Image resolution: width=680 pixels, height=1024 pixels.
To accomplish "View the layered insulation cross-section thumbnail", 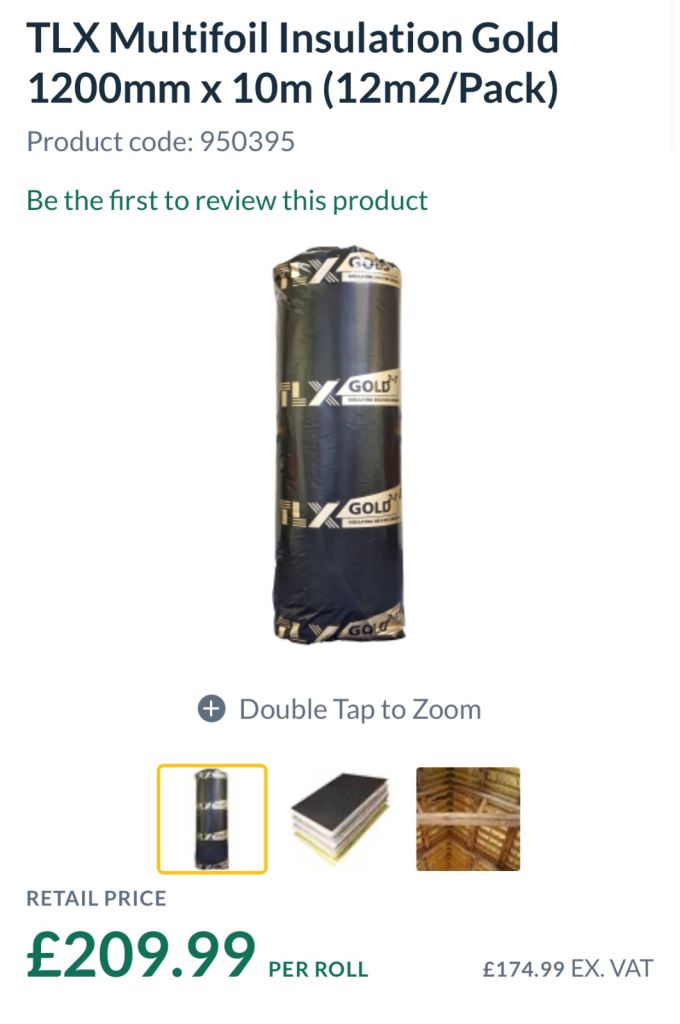I will click(x=340, y=819).
